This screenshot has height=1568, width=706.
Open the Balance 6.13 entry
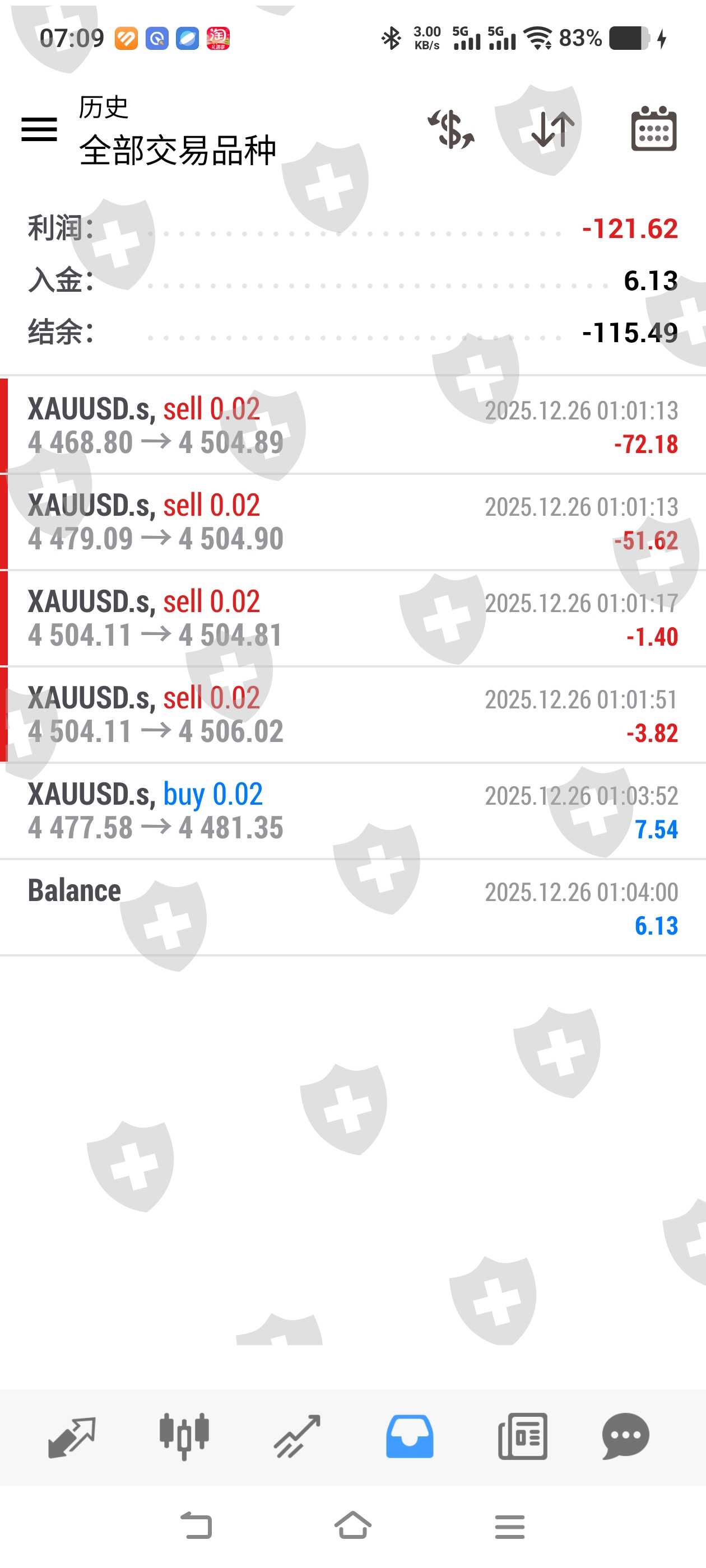point(352,907)
